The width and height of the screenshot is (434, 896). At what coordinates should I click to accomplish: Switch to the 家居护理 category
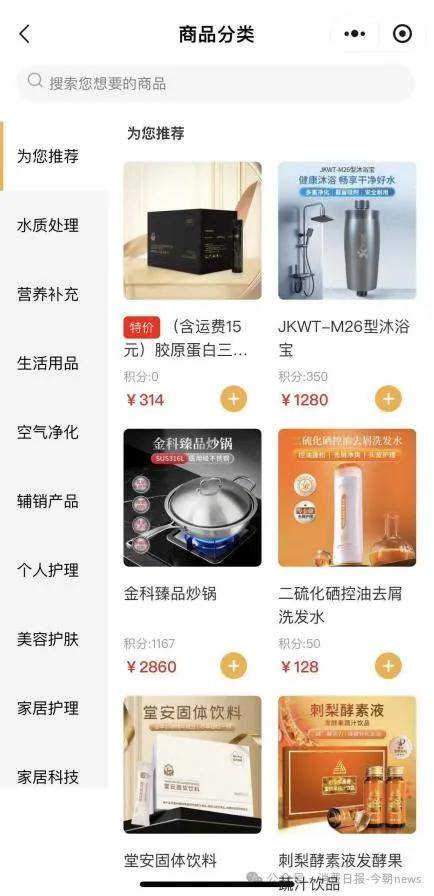pyautogui.click(x=48, y=709)
